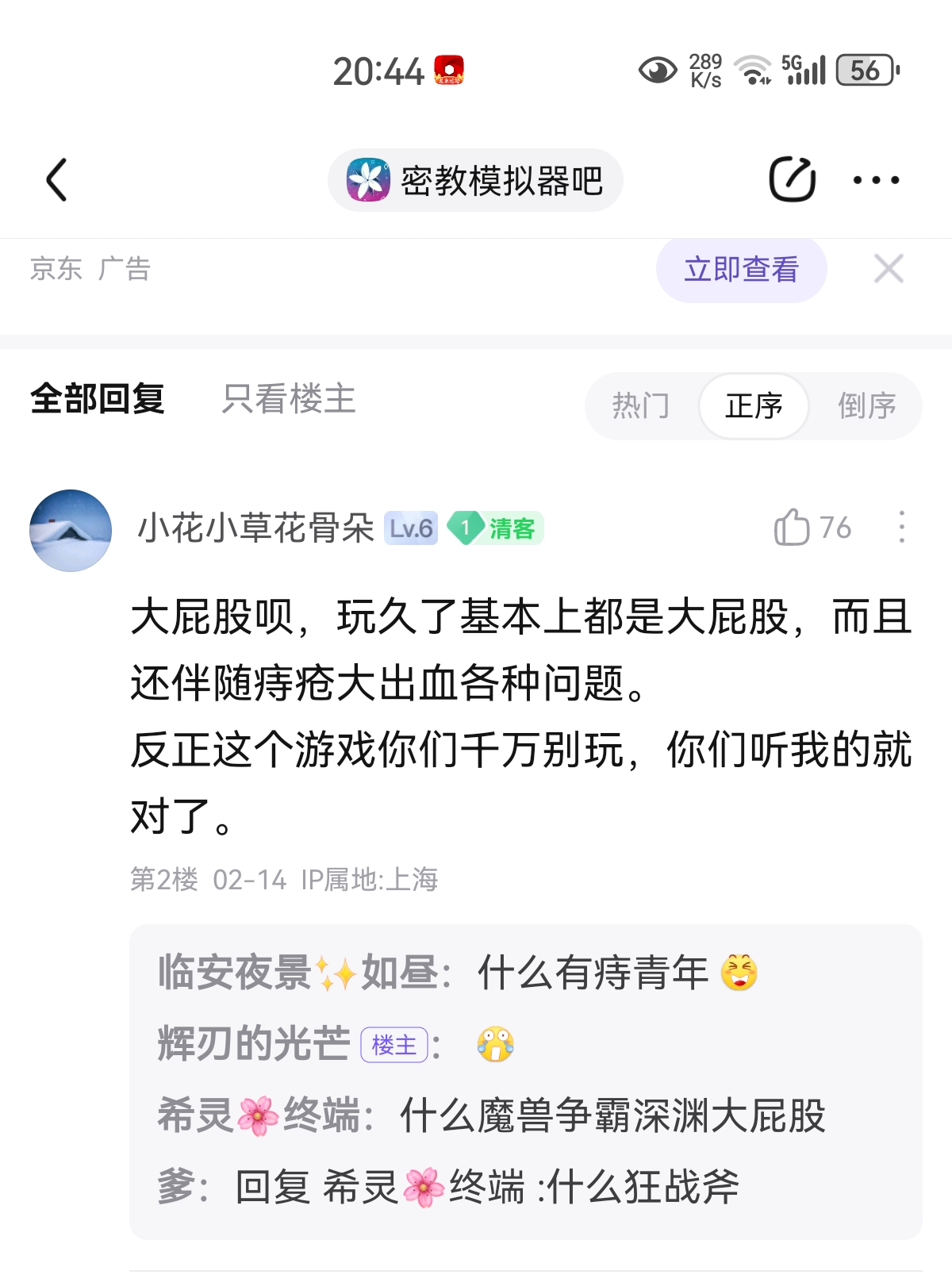Share this thread via the share icon
Screen dimensions: 952x1286
(792, 180)
